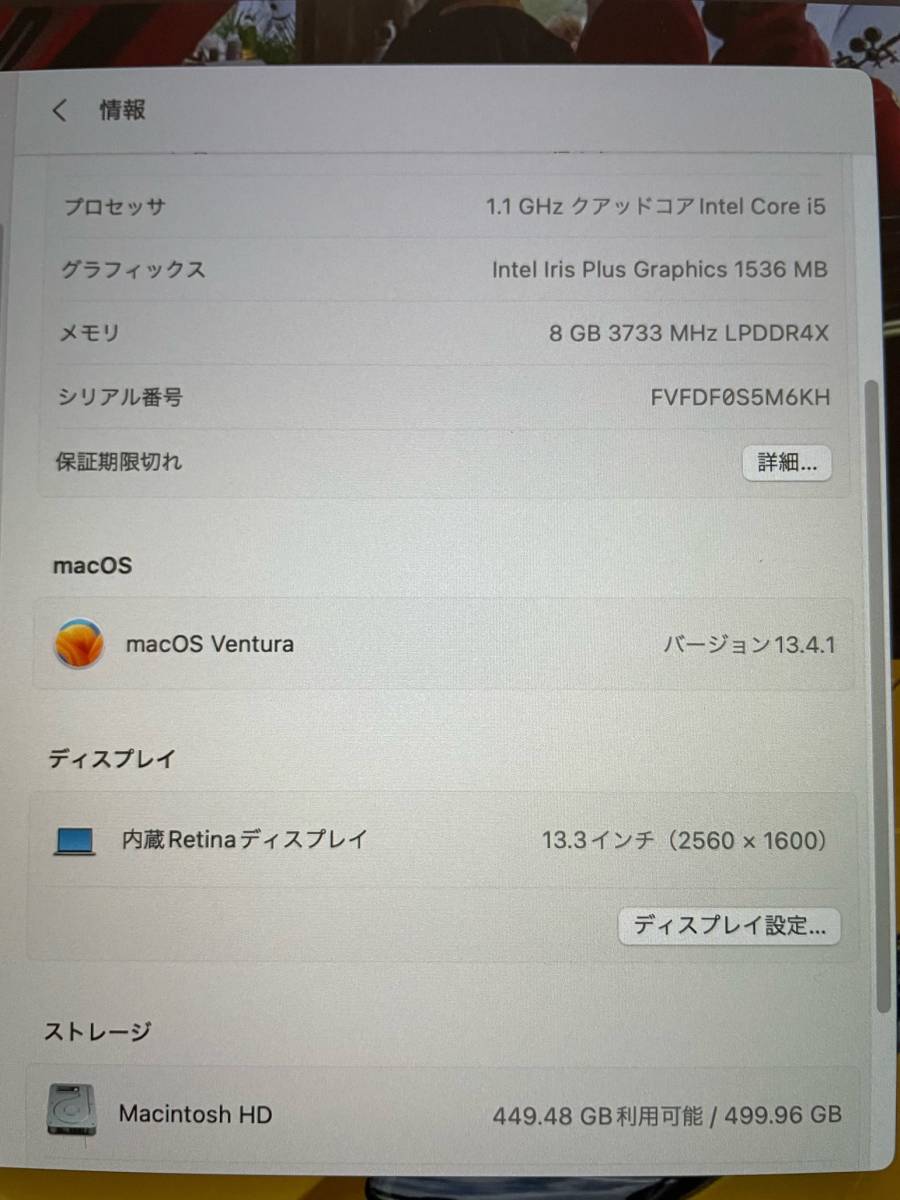Click the Macintosh HD hard drive icon
The width and height of the screenshot is (900, 1200).
70,1113
